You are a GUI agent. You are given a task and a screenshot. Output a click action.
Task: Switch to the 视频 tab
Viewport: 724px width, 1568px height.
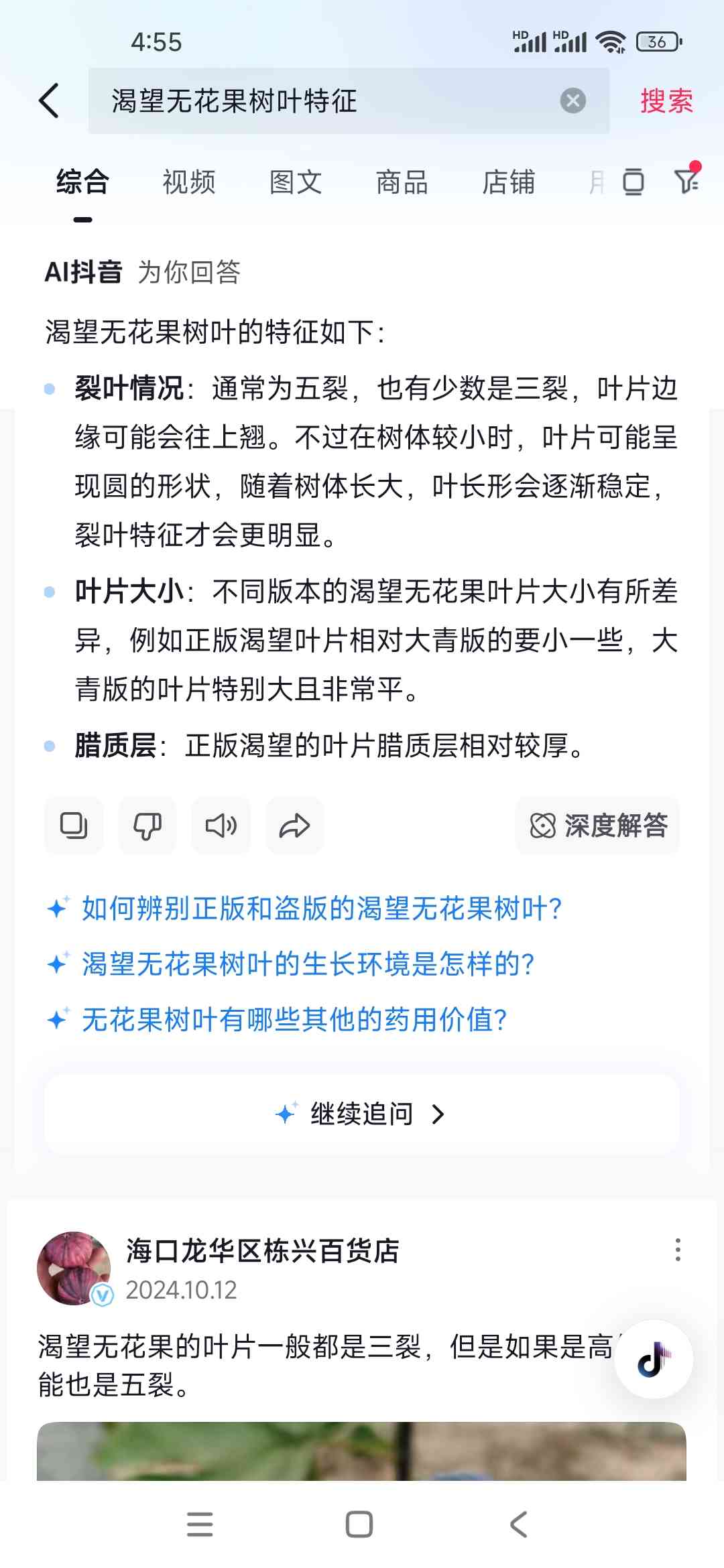click(189, 182)
